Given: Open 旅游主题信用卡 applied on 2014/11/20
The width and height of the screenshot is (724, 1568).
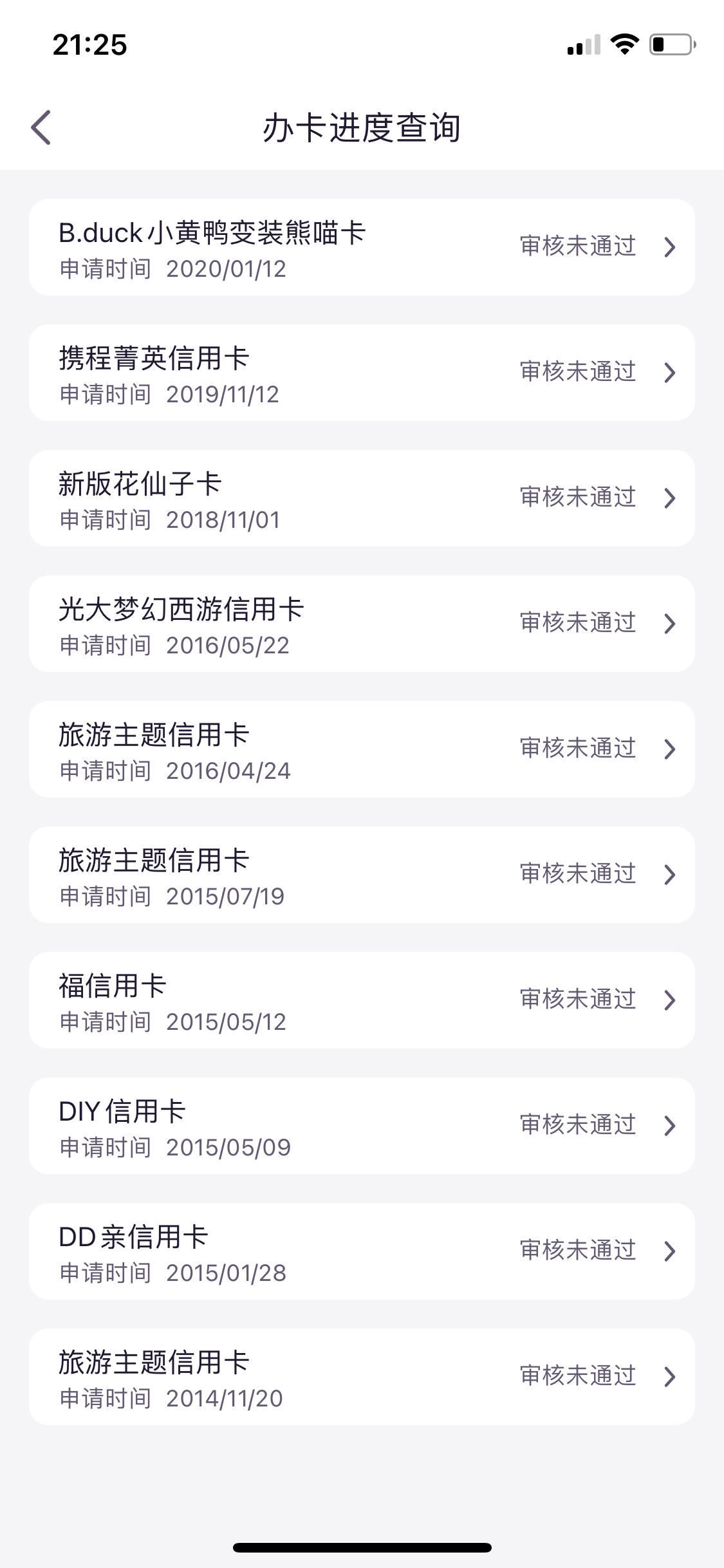Looking at the screenshot, I should tap(362, 1377).
